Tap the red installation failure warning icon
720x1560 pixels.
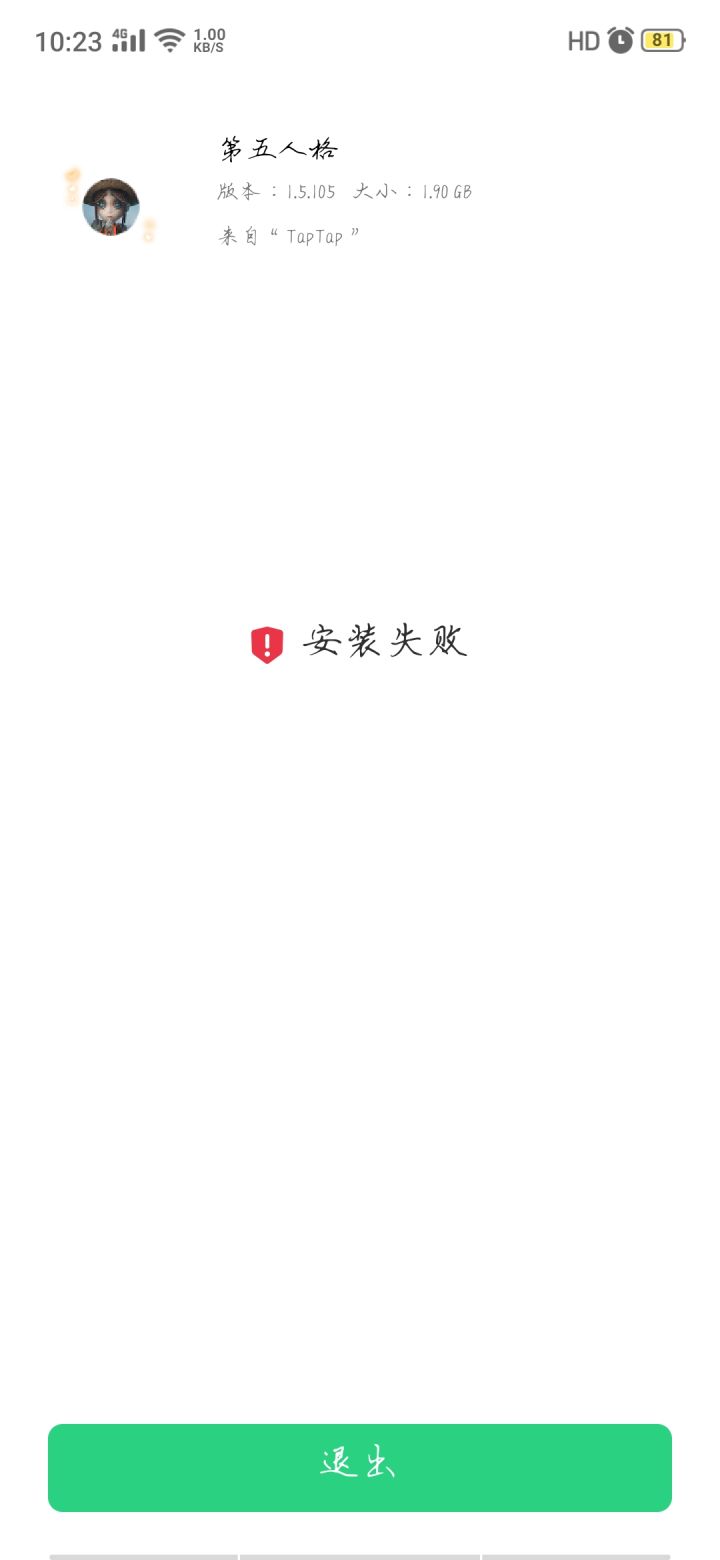coord(267,643)
